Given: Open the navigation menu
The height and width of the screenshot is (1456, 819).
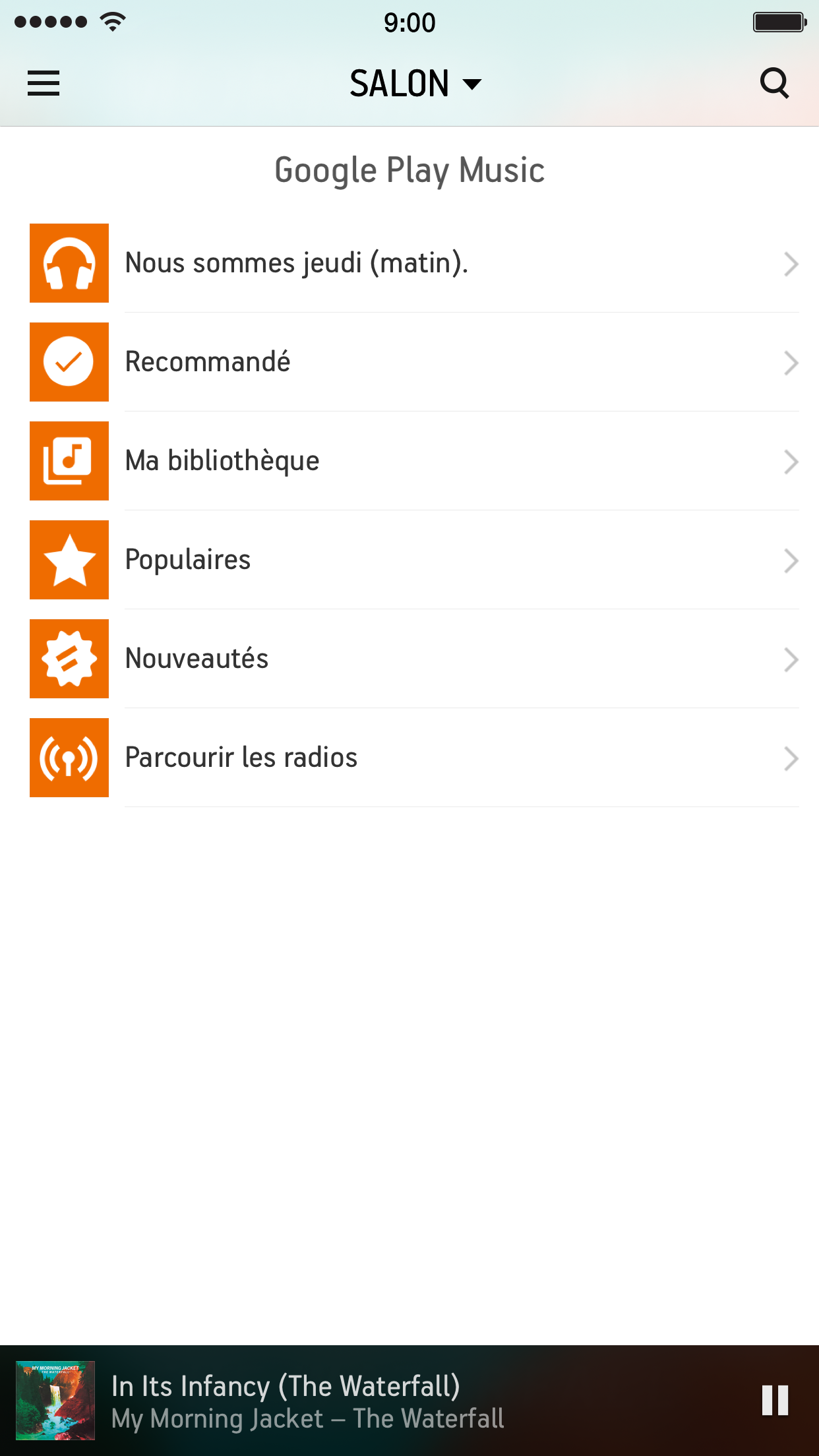Looking at the screenshot, I should 44,83.
